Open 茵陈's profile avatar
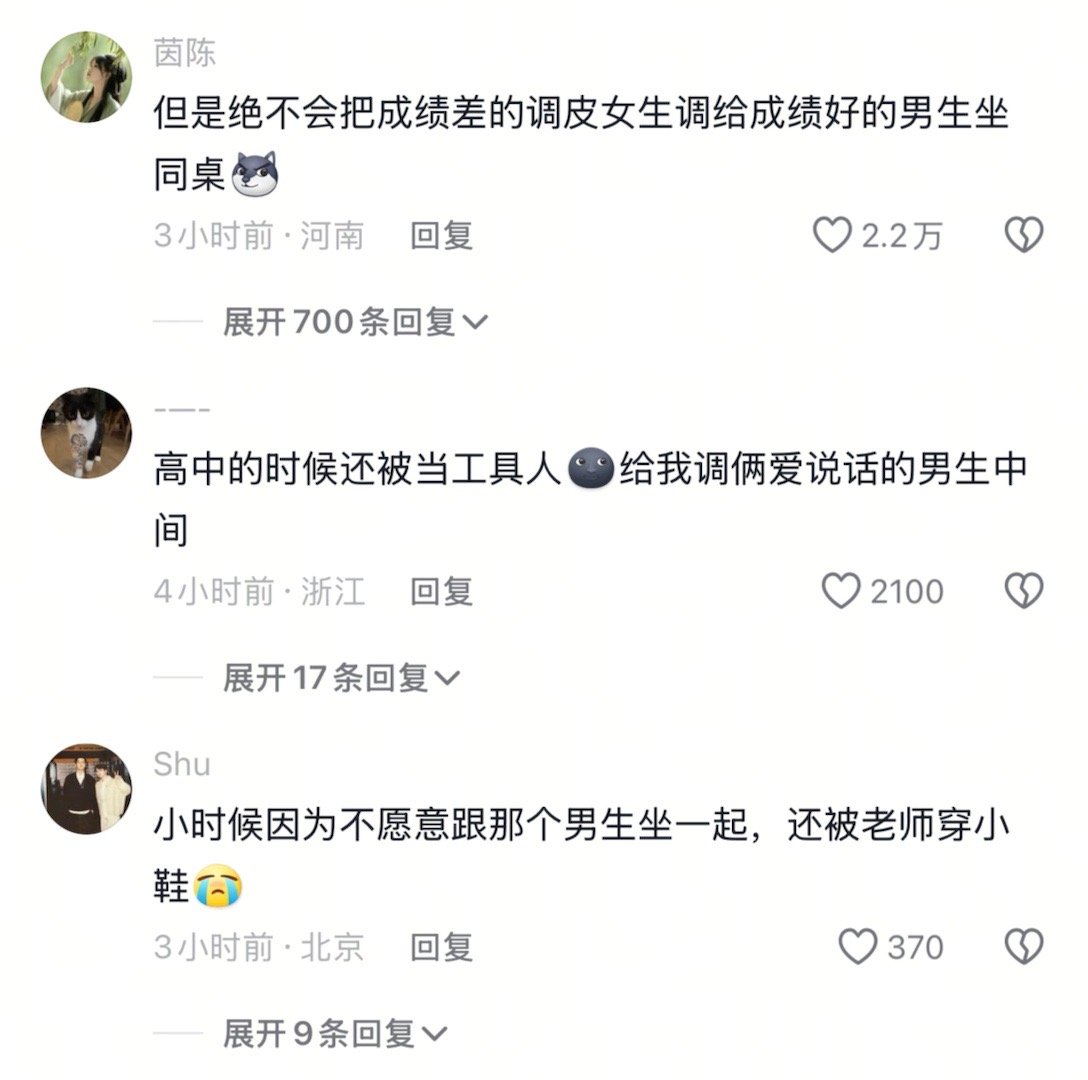This screenshot has height=1080, width=1088. (x=86, y=77)
